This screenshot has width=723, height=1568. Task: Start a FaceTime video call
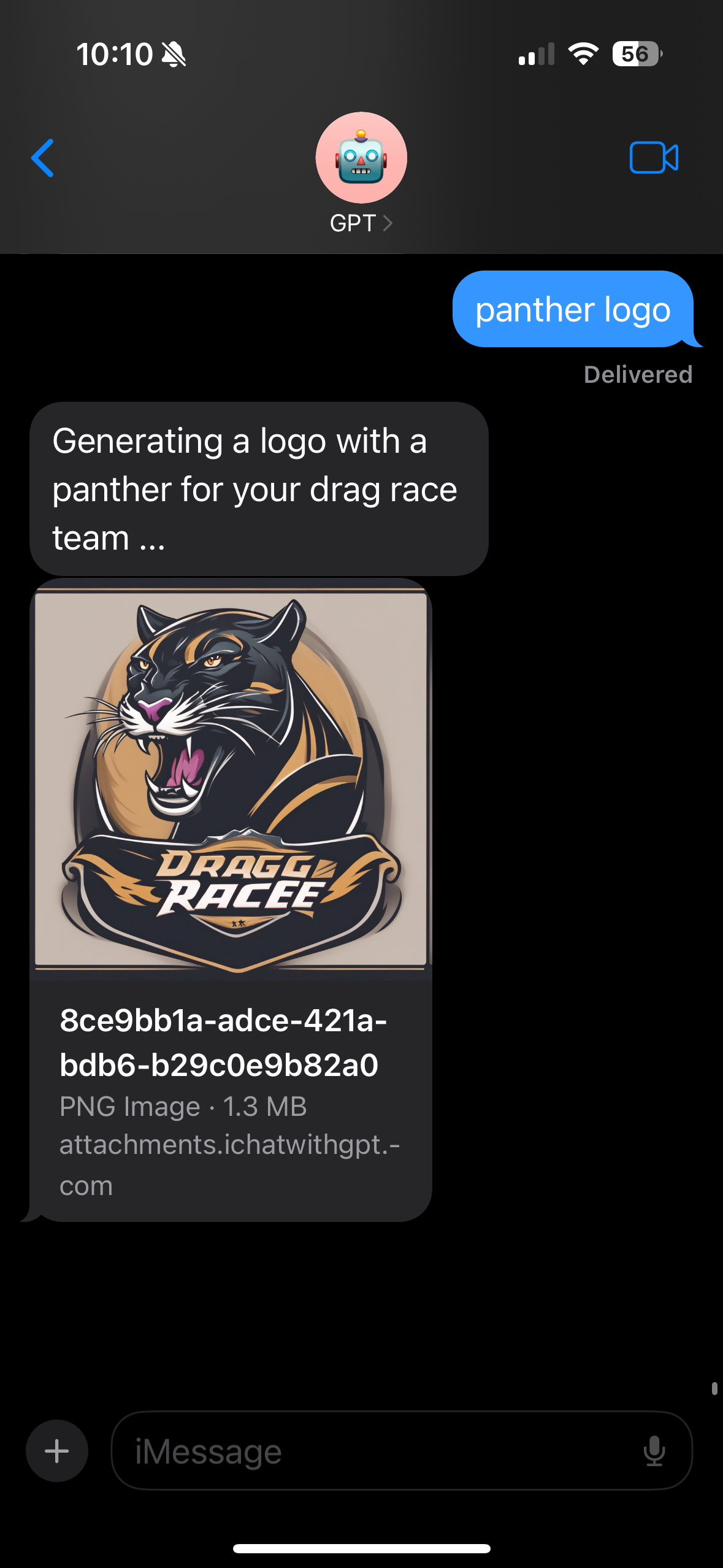(x=654, y=158)
